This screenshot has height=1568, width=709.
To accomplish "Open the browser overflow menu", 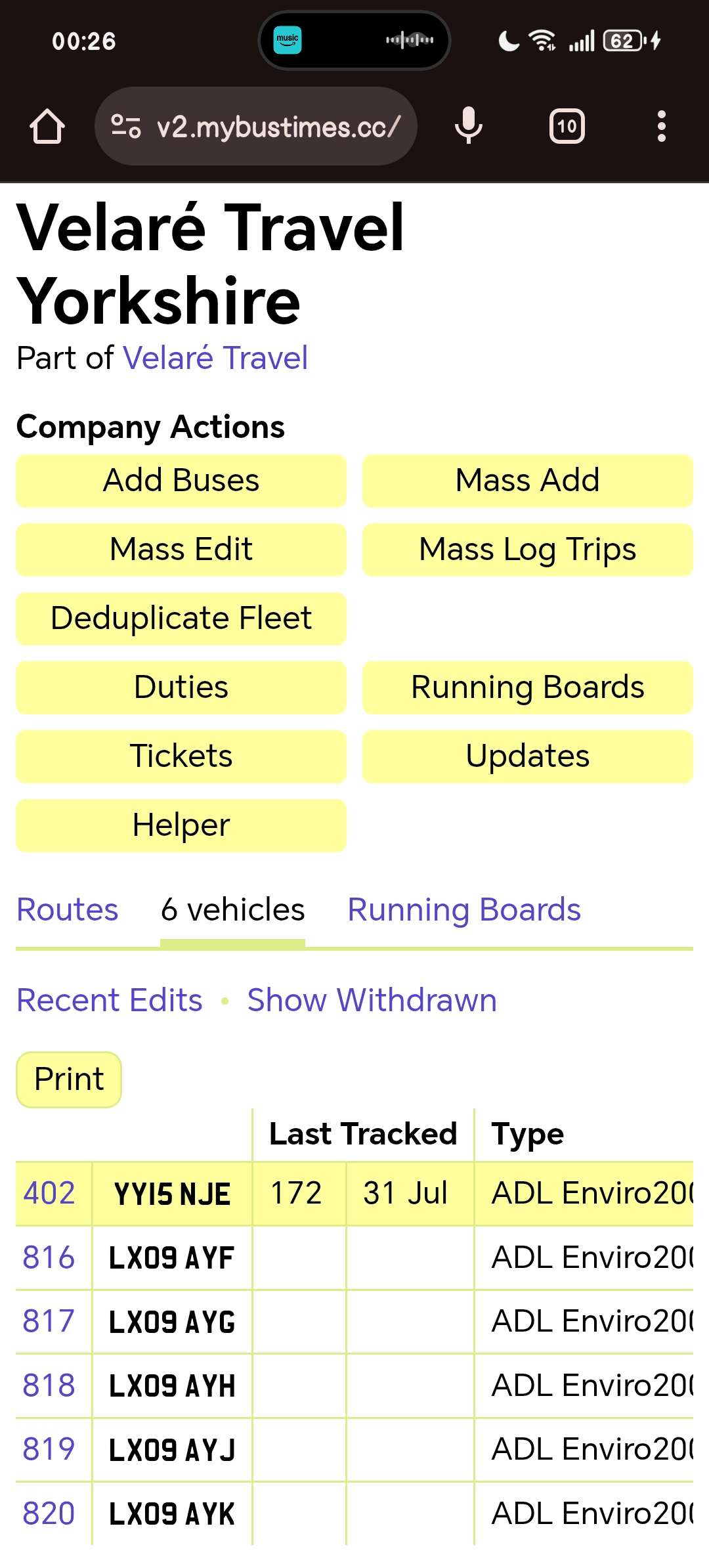I will [x=662, y=126].
